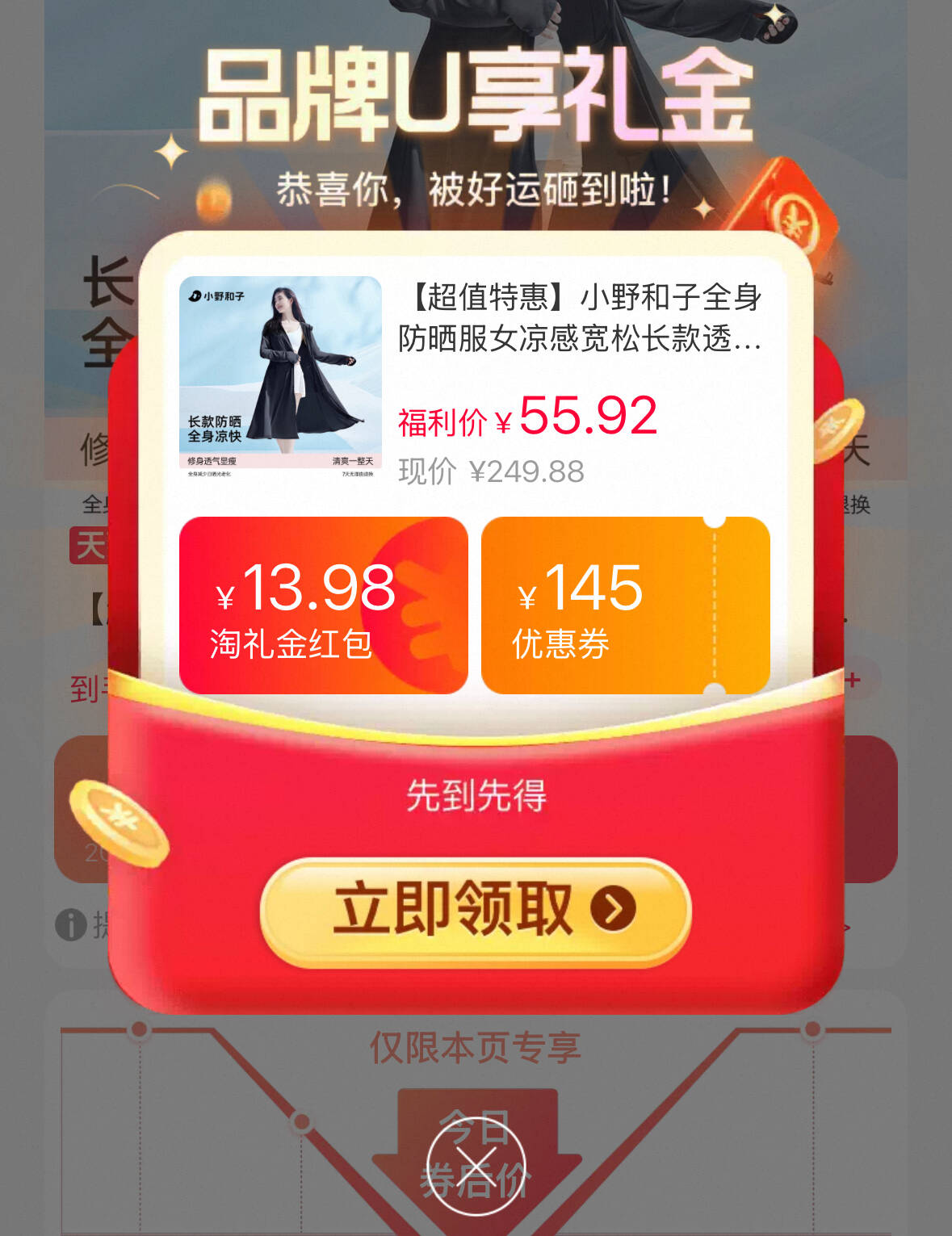Image resolution: width=952 pixels, height=1236 pixels.
Task: Close the red envelope popup
Action: click(476, 1167)
